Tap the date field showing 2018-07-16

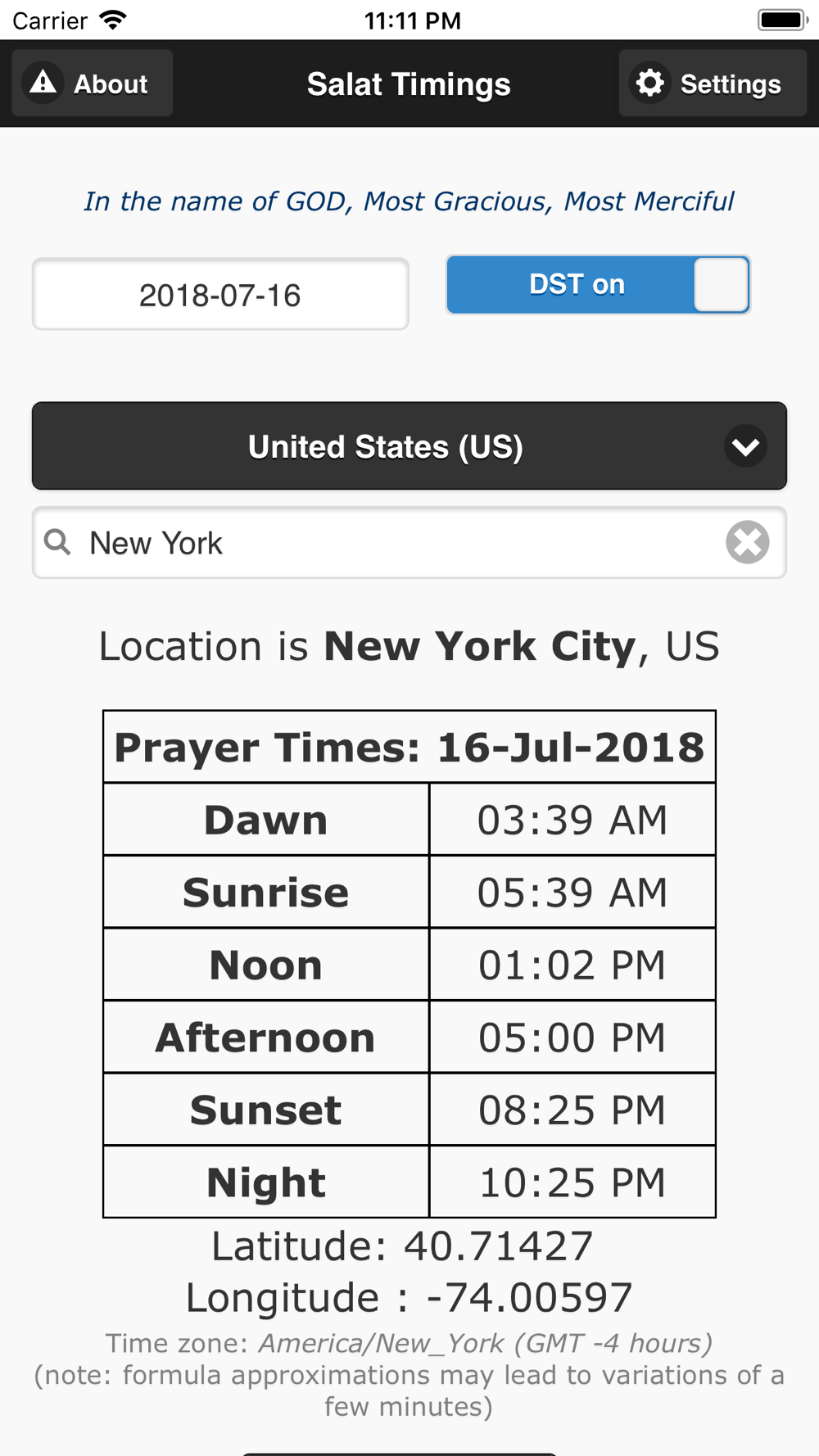pos(220,295)
